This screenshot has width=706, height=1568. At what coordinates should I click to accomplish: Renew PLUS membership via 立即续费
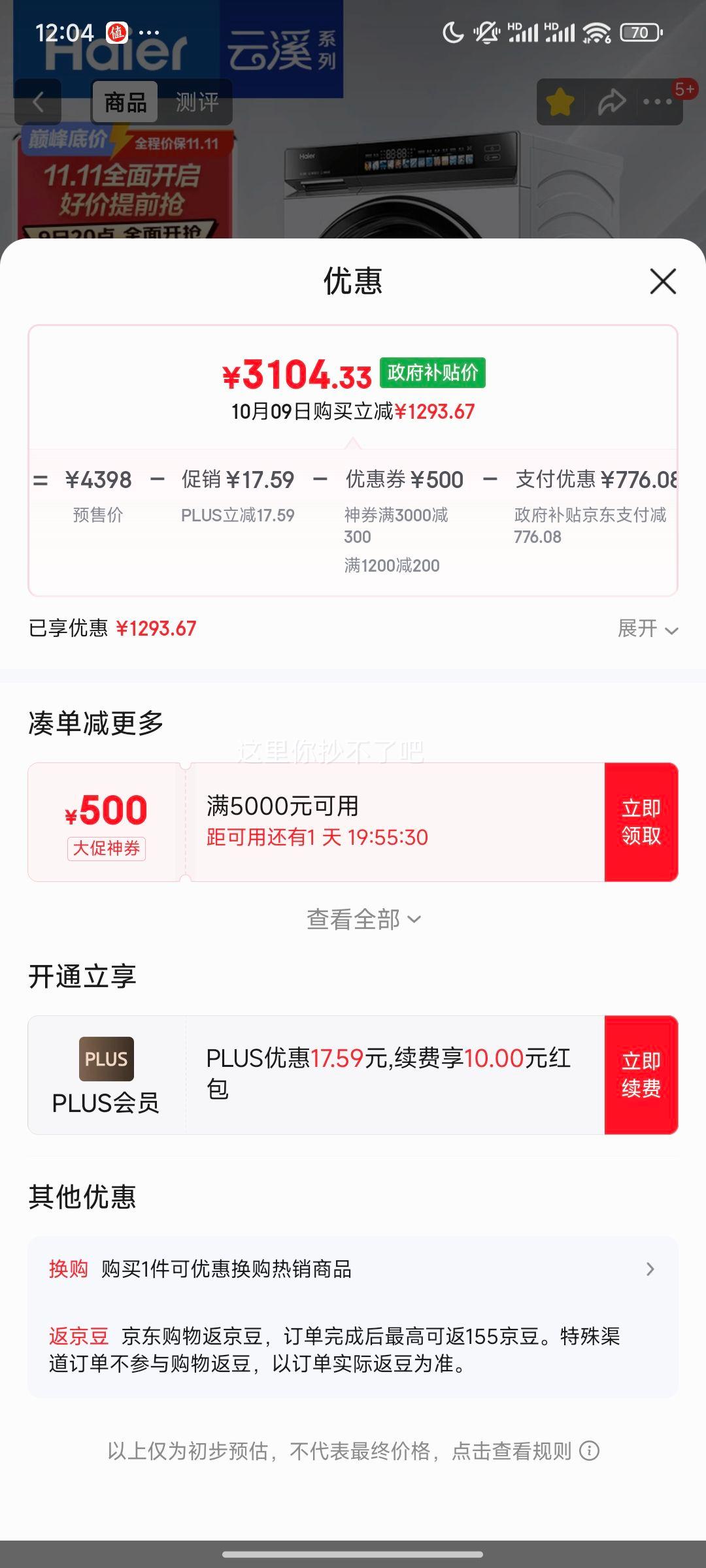(641, 1075)
